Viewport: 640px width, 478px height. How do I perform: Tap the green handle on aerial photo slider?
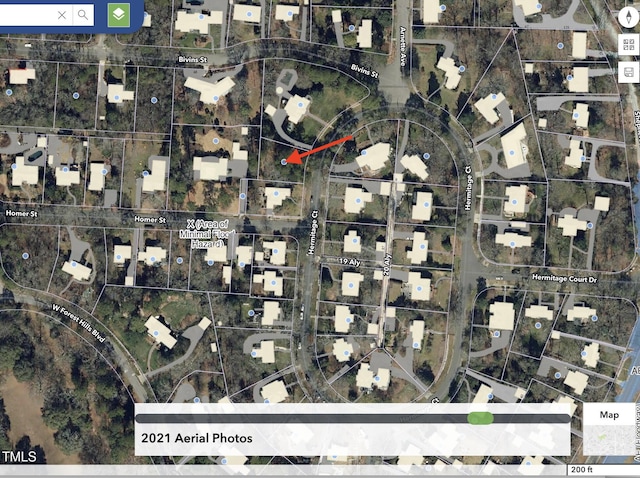[x=481, y=417]
